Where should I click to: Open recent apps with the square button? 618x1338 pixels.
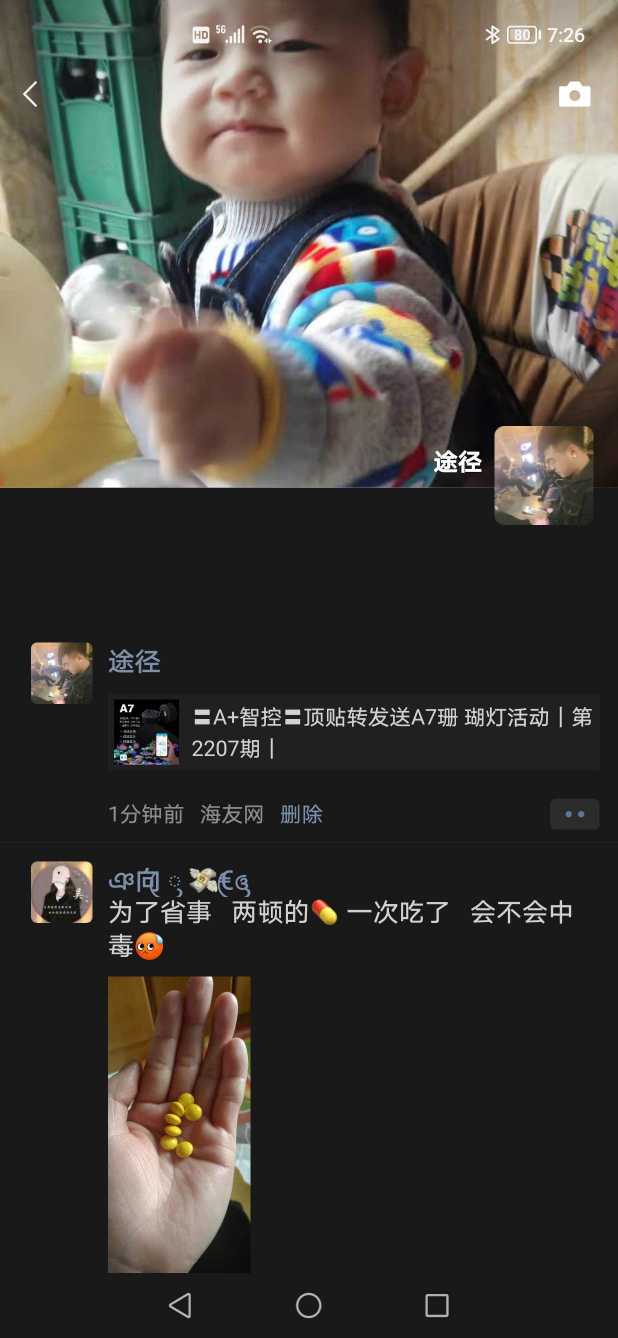click(436, 1305)
